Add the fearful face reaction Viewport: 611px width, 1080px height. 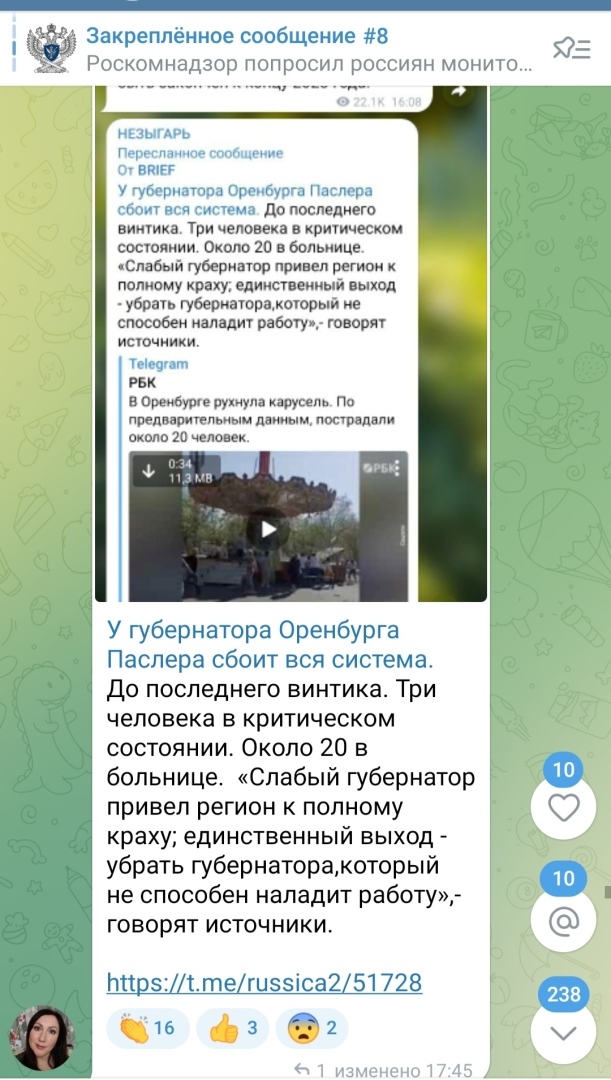coord(311,1028)
